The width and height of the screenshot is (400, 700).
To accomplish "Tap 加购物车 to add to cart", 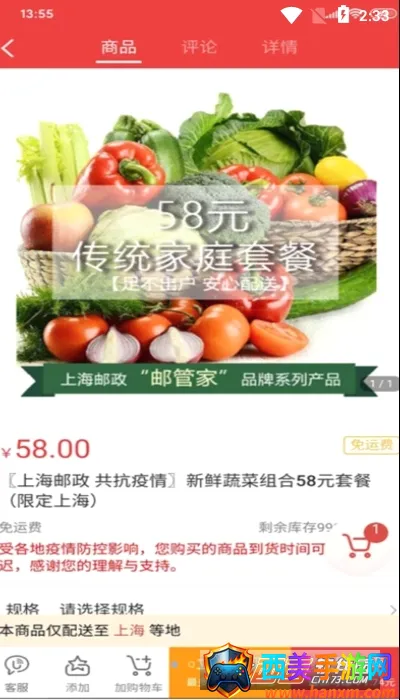I will [x=139, y=673].
